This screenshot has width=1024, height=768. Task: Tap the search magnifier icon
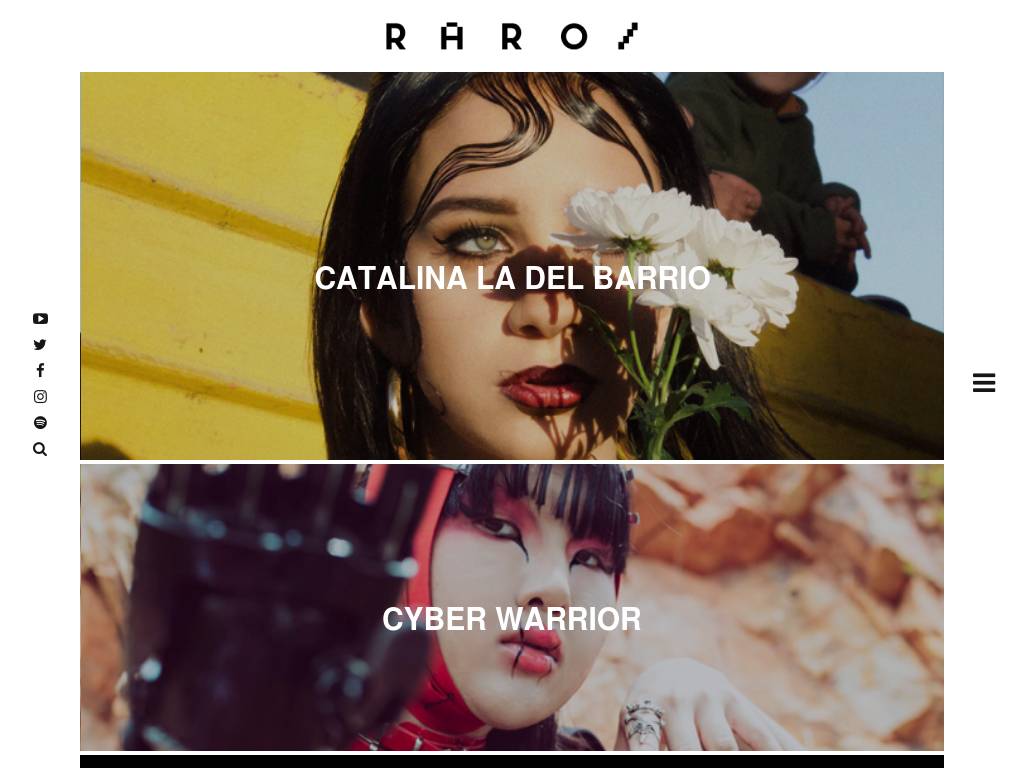(x=40, y=449)
